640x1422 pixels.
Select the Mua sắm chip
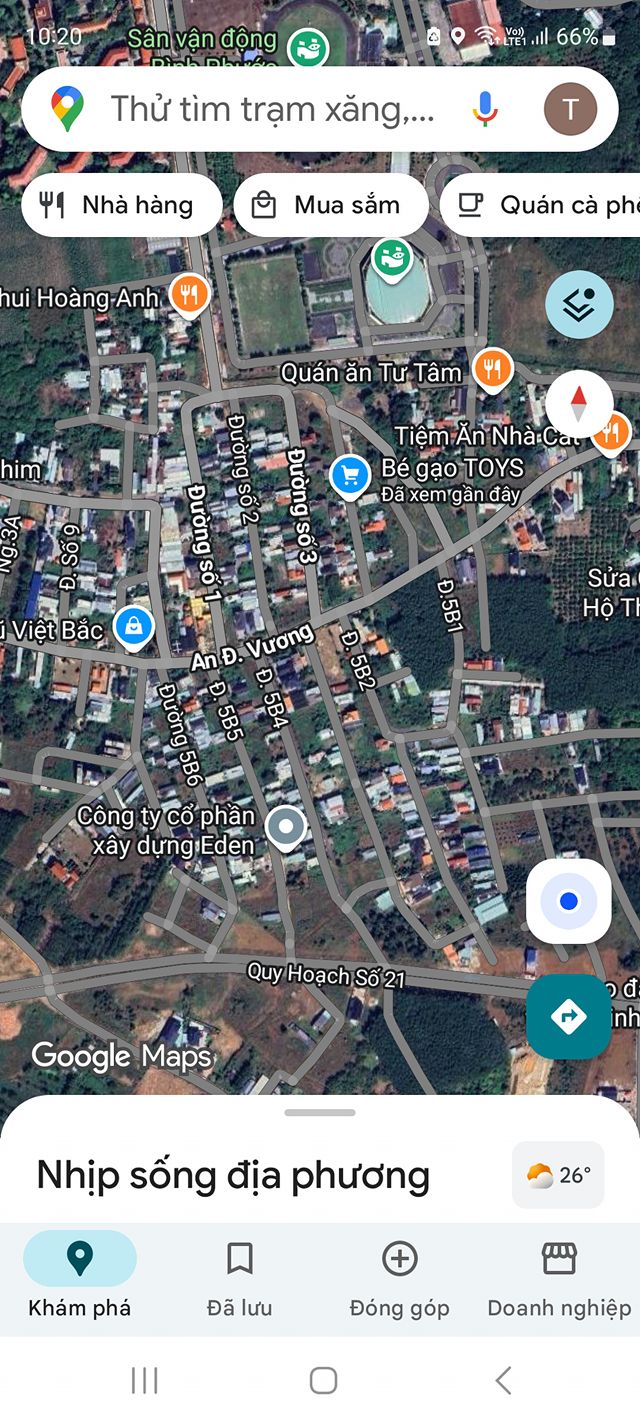click(x=330, y=205)
